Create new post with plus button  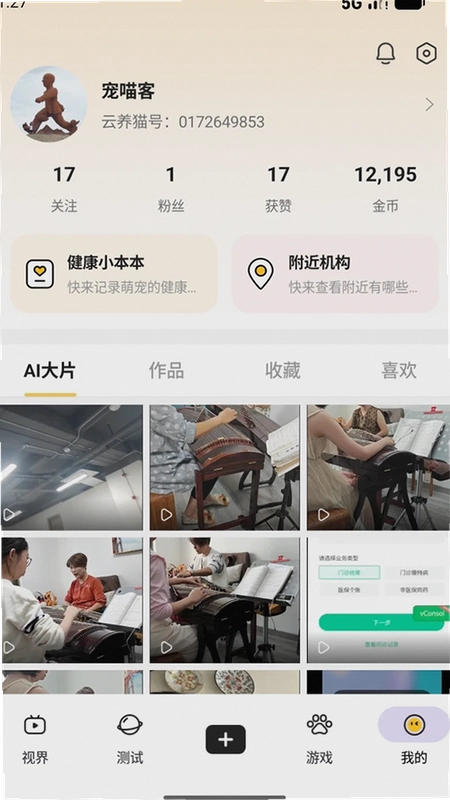(x=226, y=739)
